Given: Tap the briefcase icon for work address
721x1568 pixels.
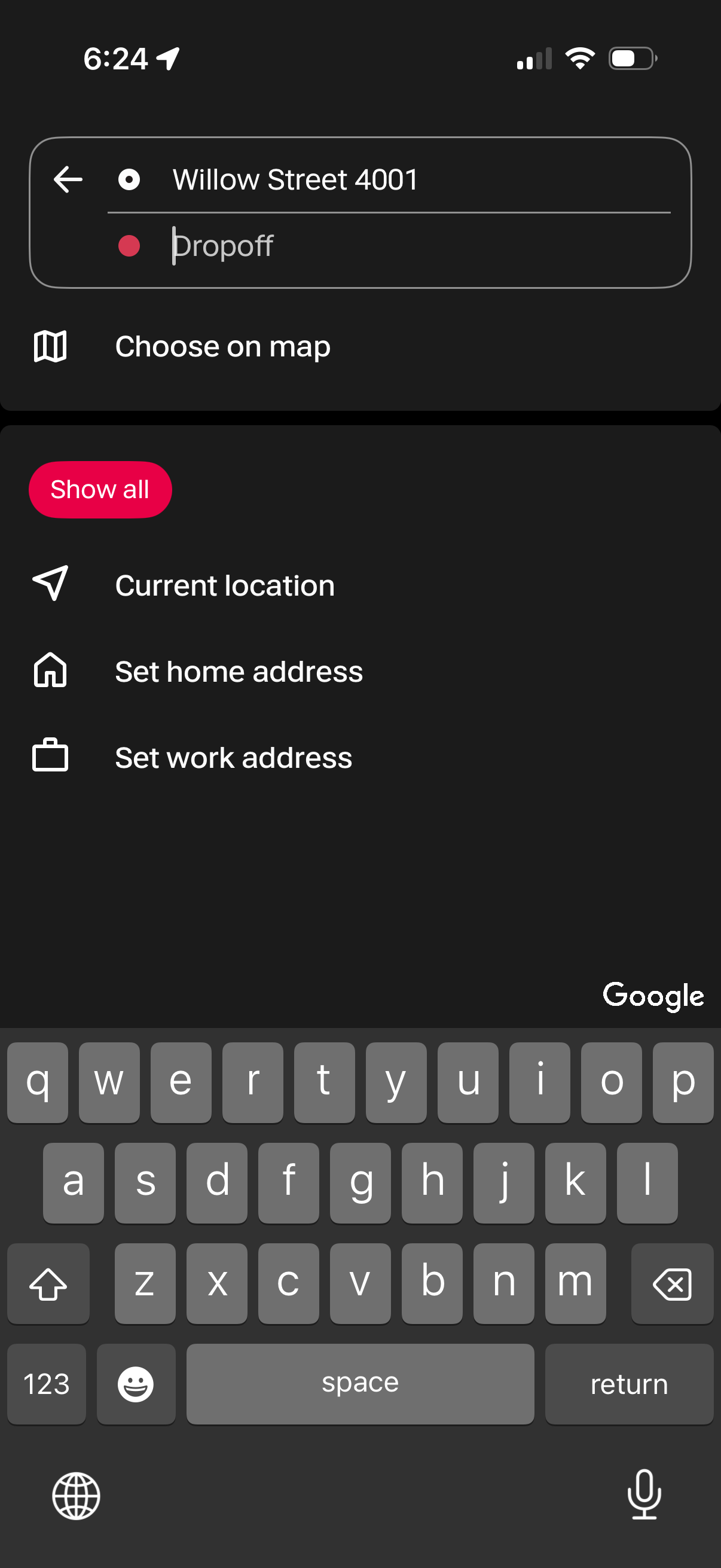Looking at the screenshot, I should pyautogui.click(x=50, y=755).
